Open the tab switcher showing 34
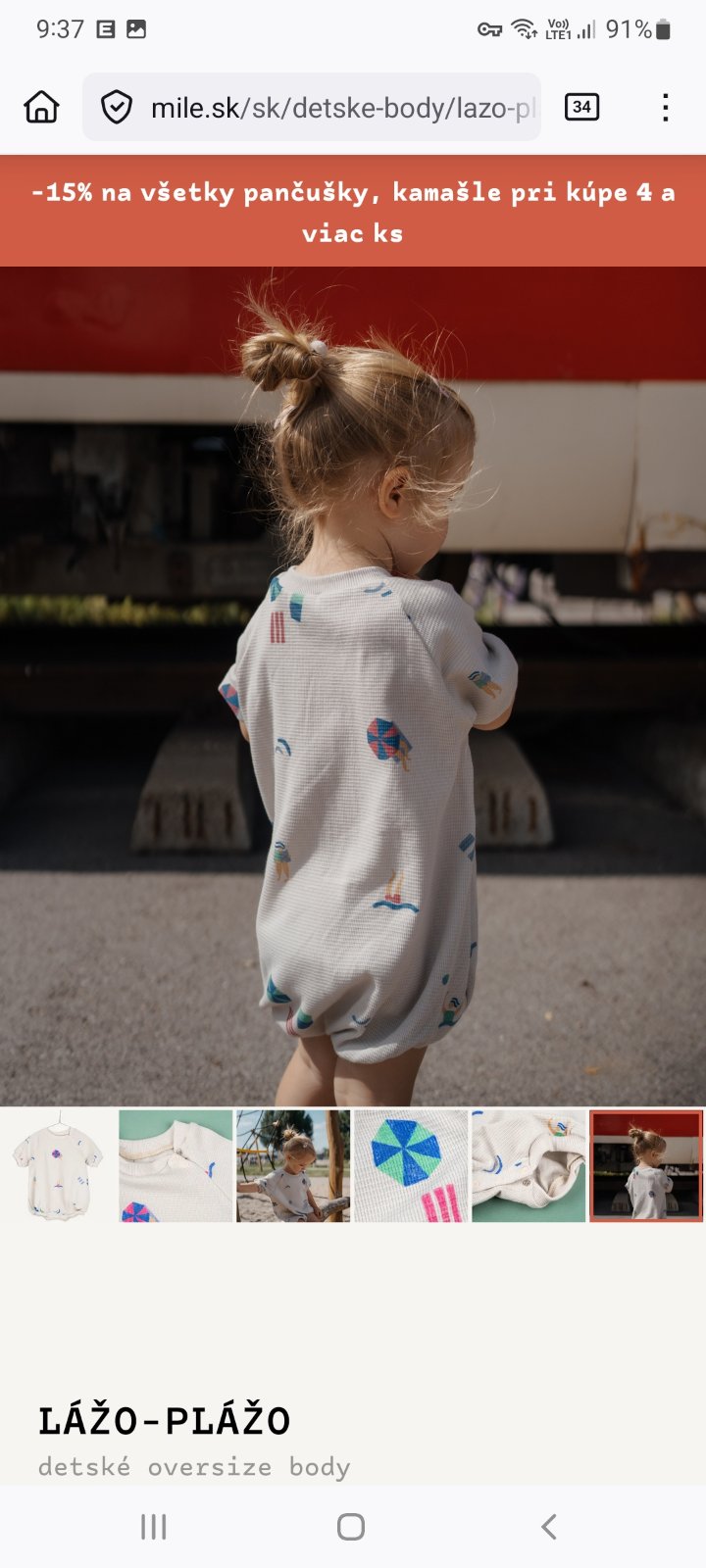706x1568 pixels. click(581, 107)
